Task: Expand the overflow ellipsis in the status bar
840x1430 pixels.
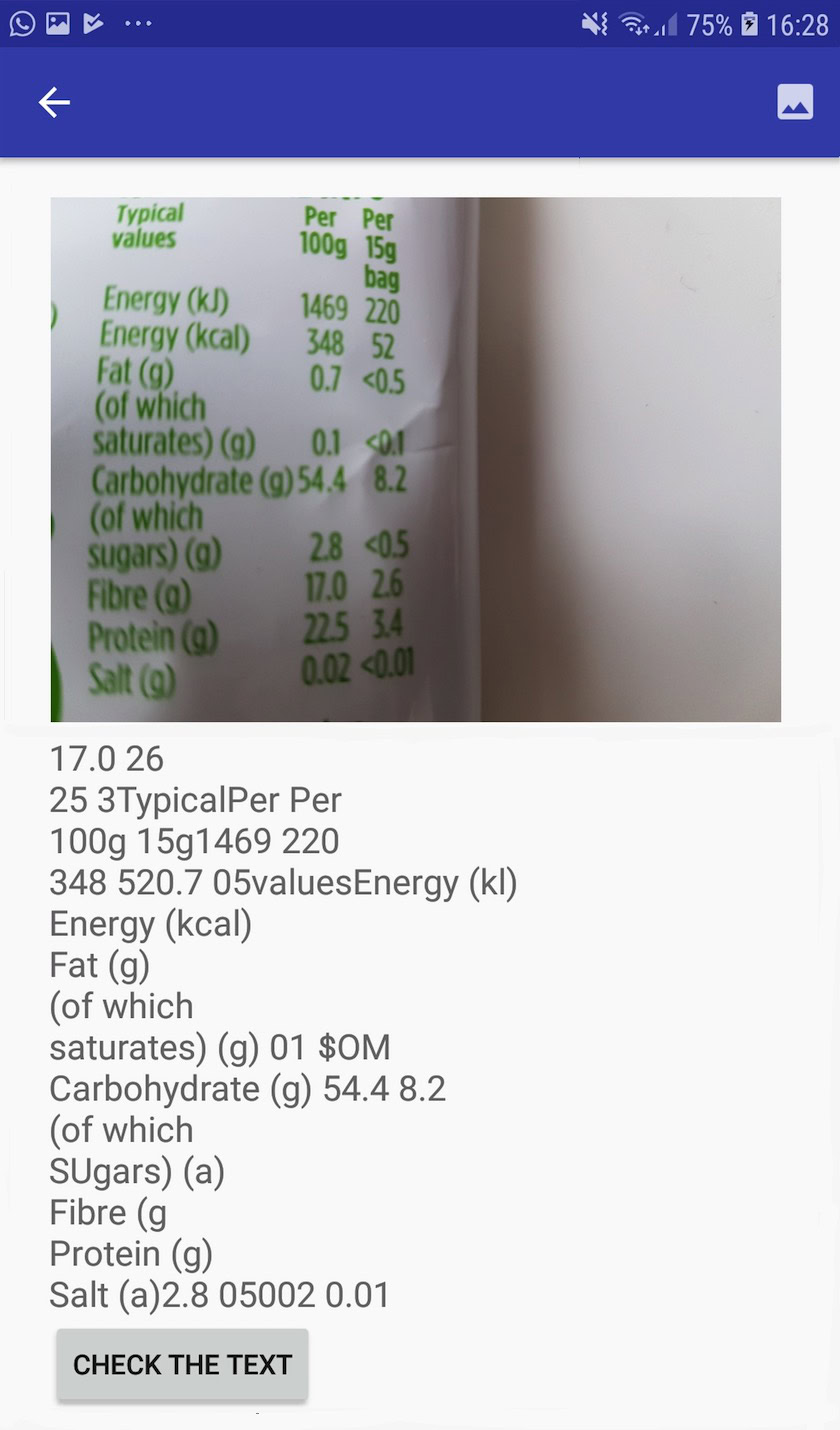Action: click(139, 24)
